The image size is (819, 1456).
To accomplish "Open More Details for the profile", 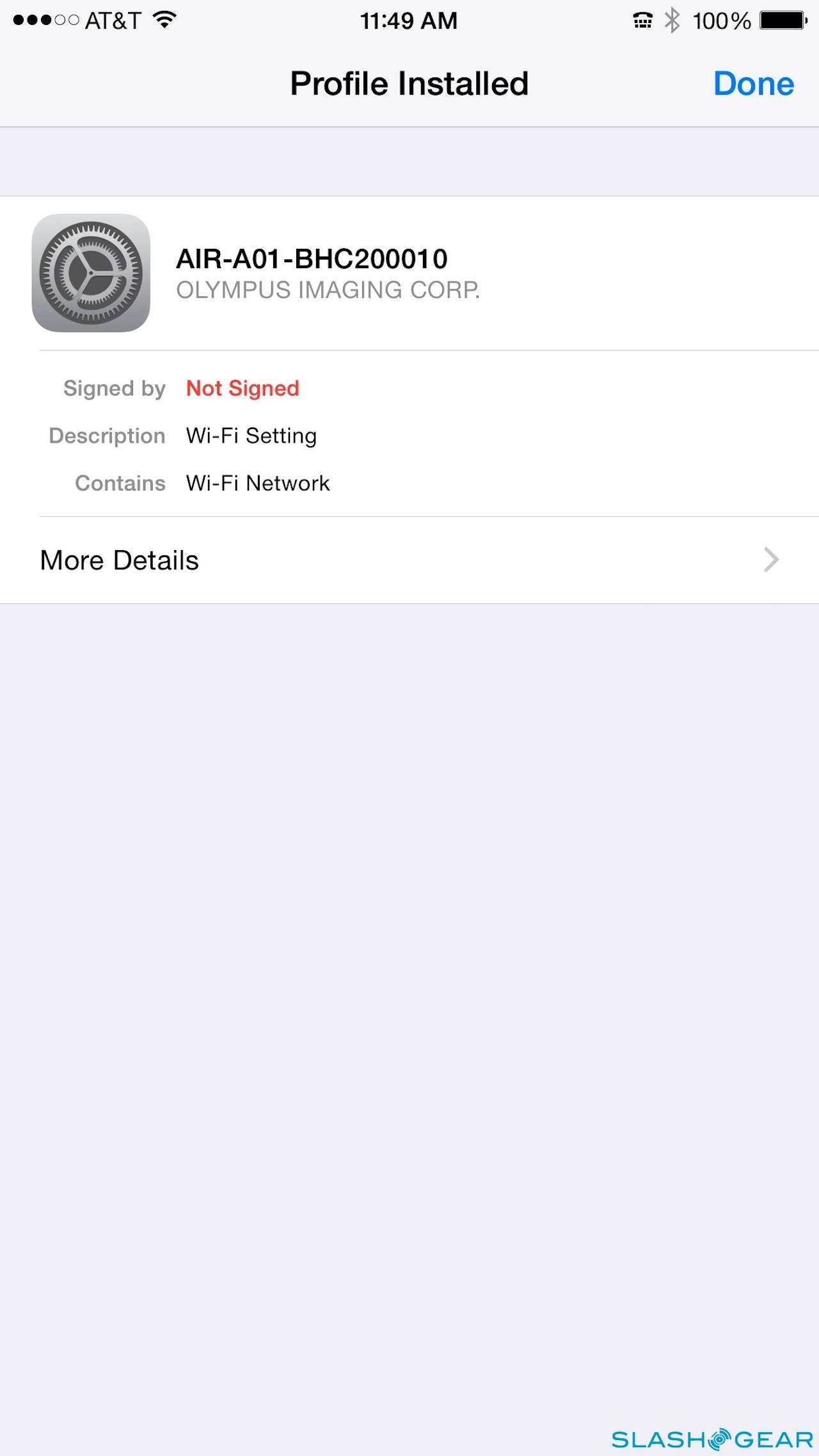I will point(409,560).
